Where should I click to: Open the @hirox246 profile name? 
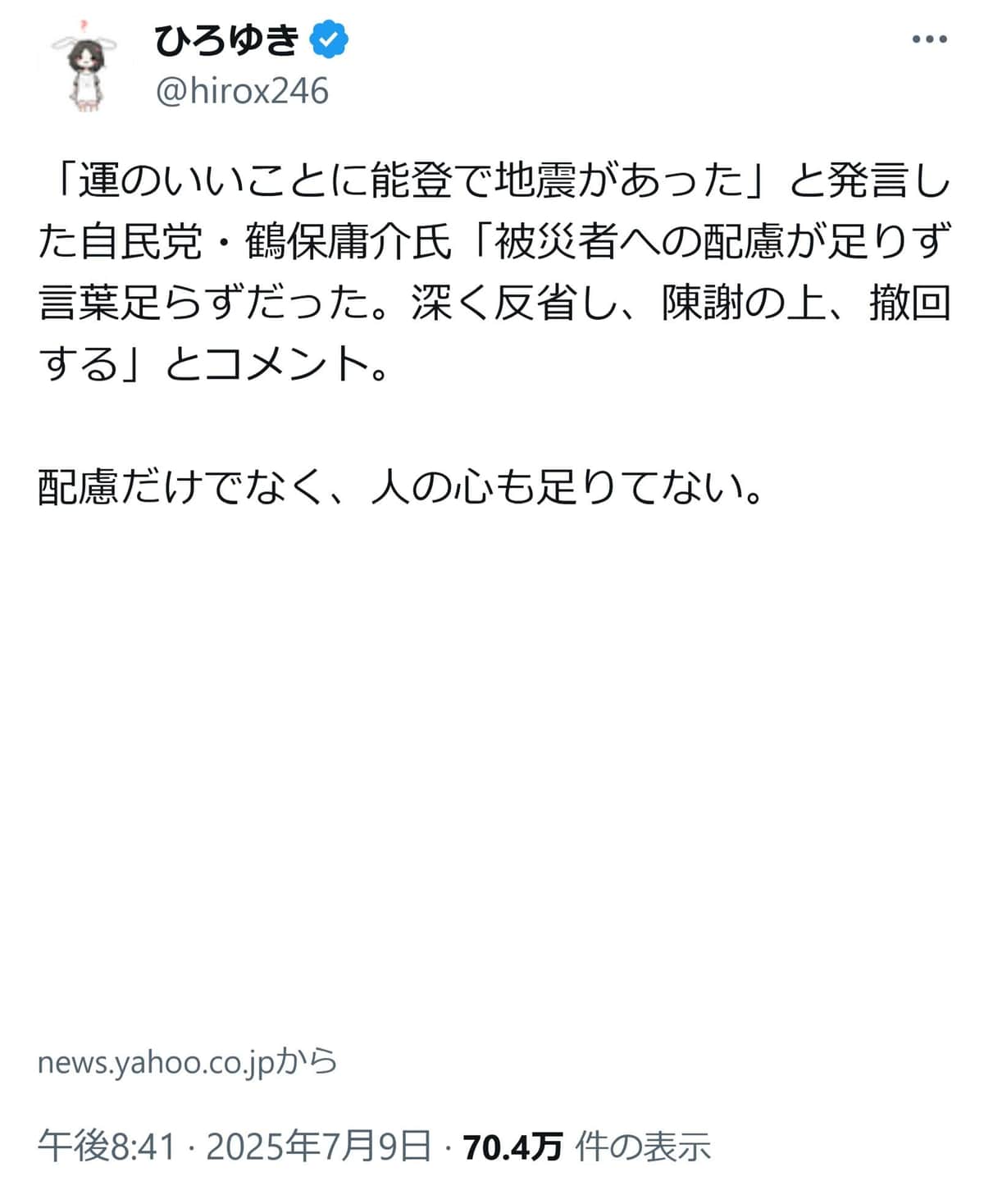coord(242,90)
